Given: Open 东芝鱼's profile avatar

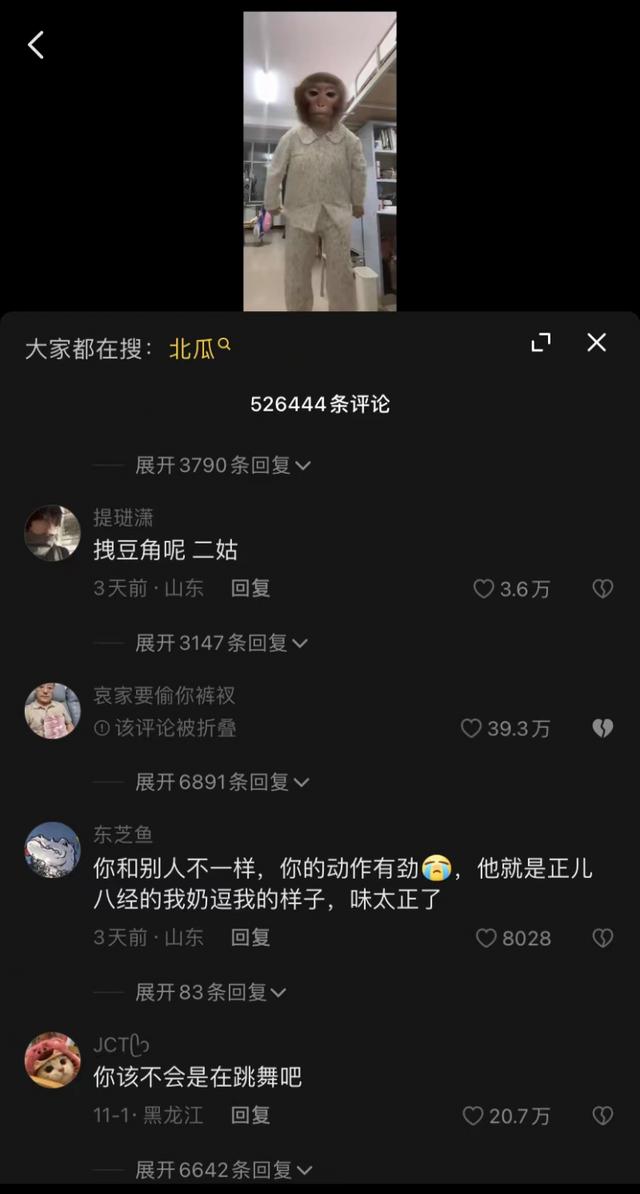Looking at the screenshot, I should pos(52,850).
